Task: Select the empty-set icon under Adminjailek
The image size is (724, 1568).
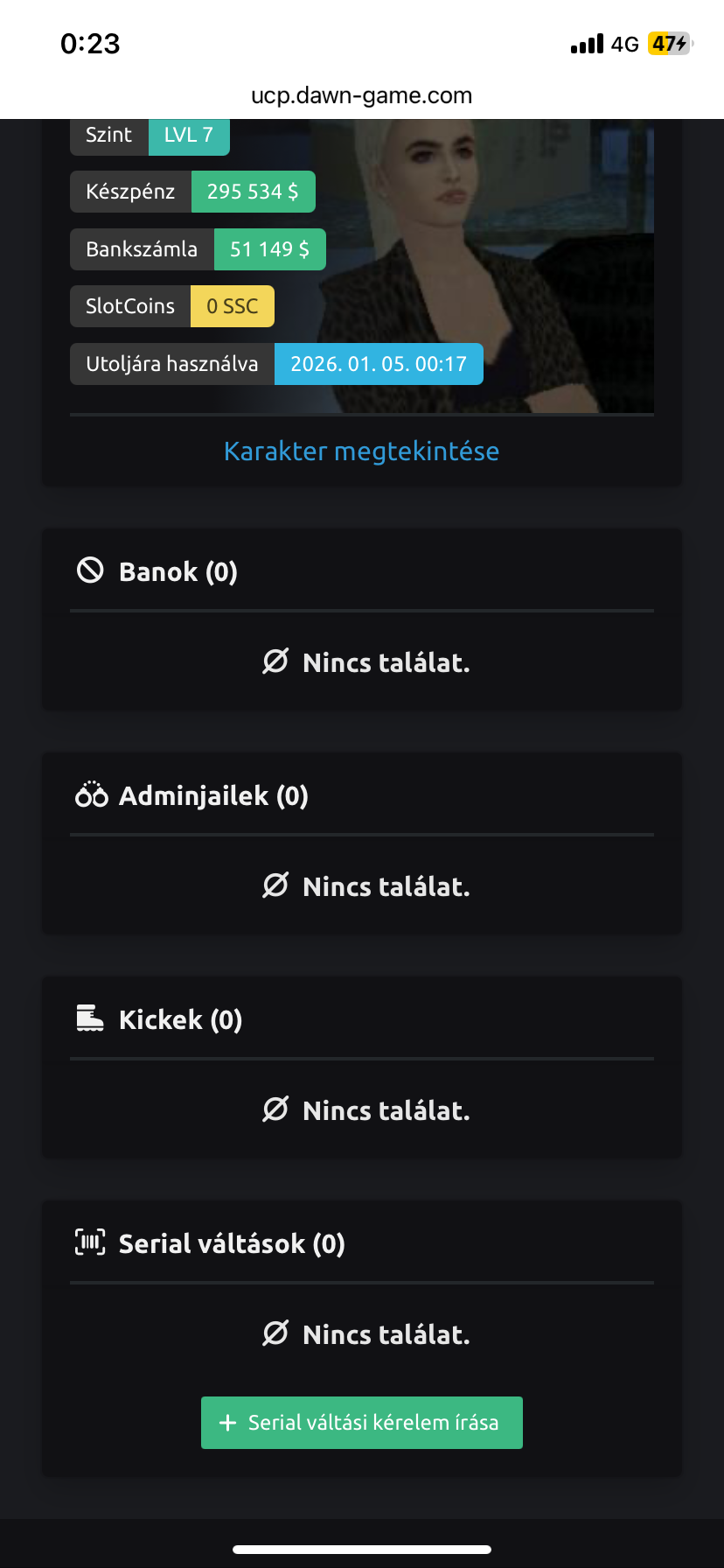Action: [275, 885]
